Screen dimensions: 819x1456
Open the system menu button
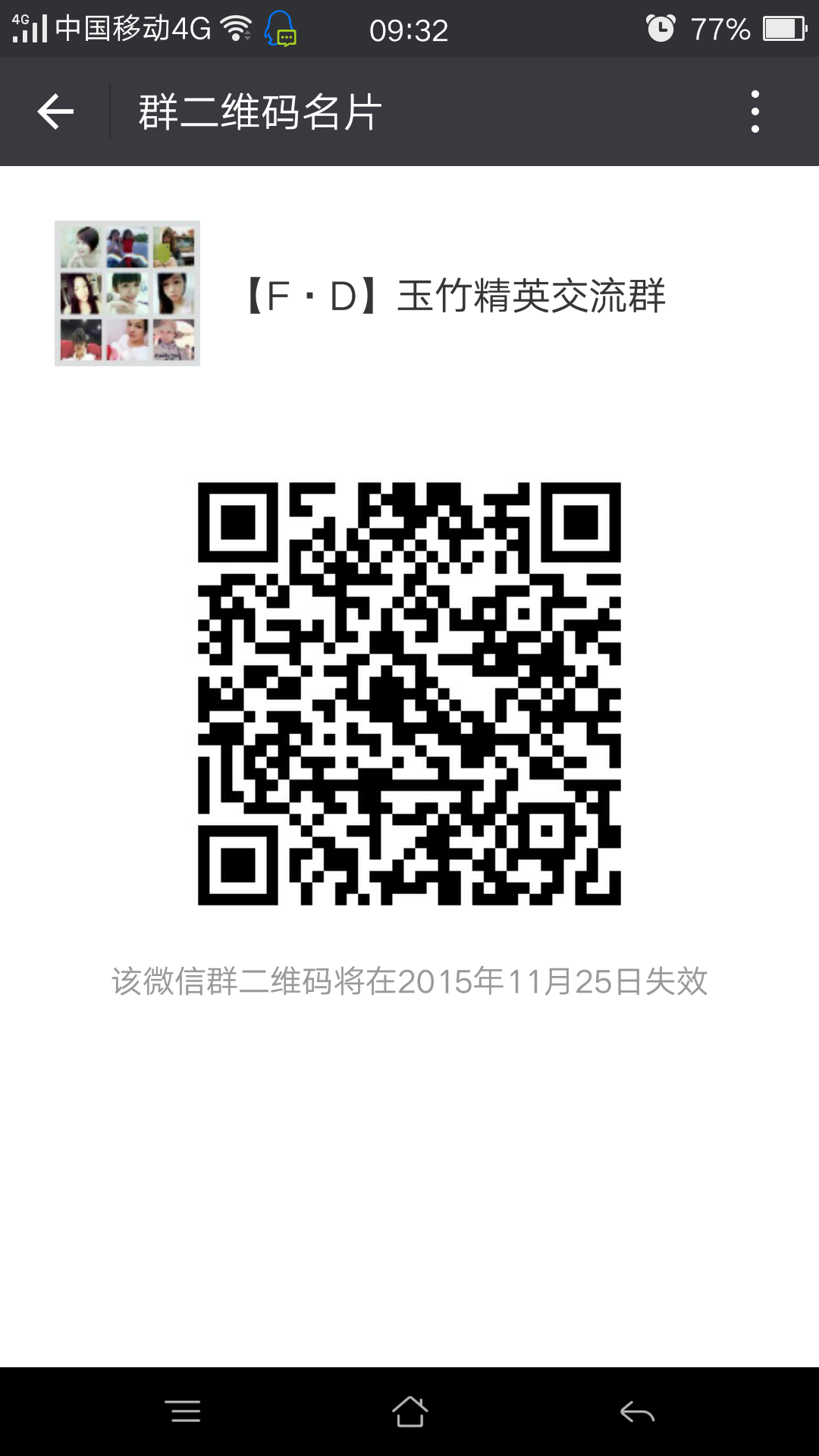183,1412
